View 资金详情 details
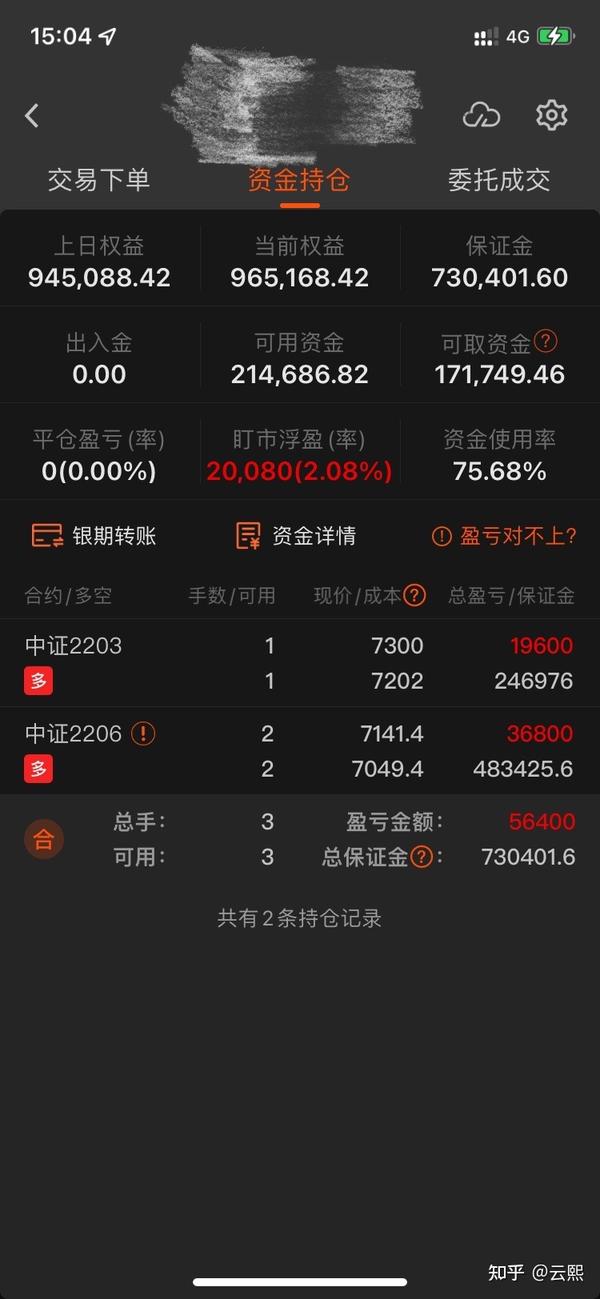 (296, 536)
